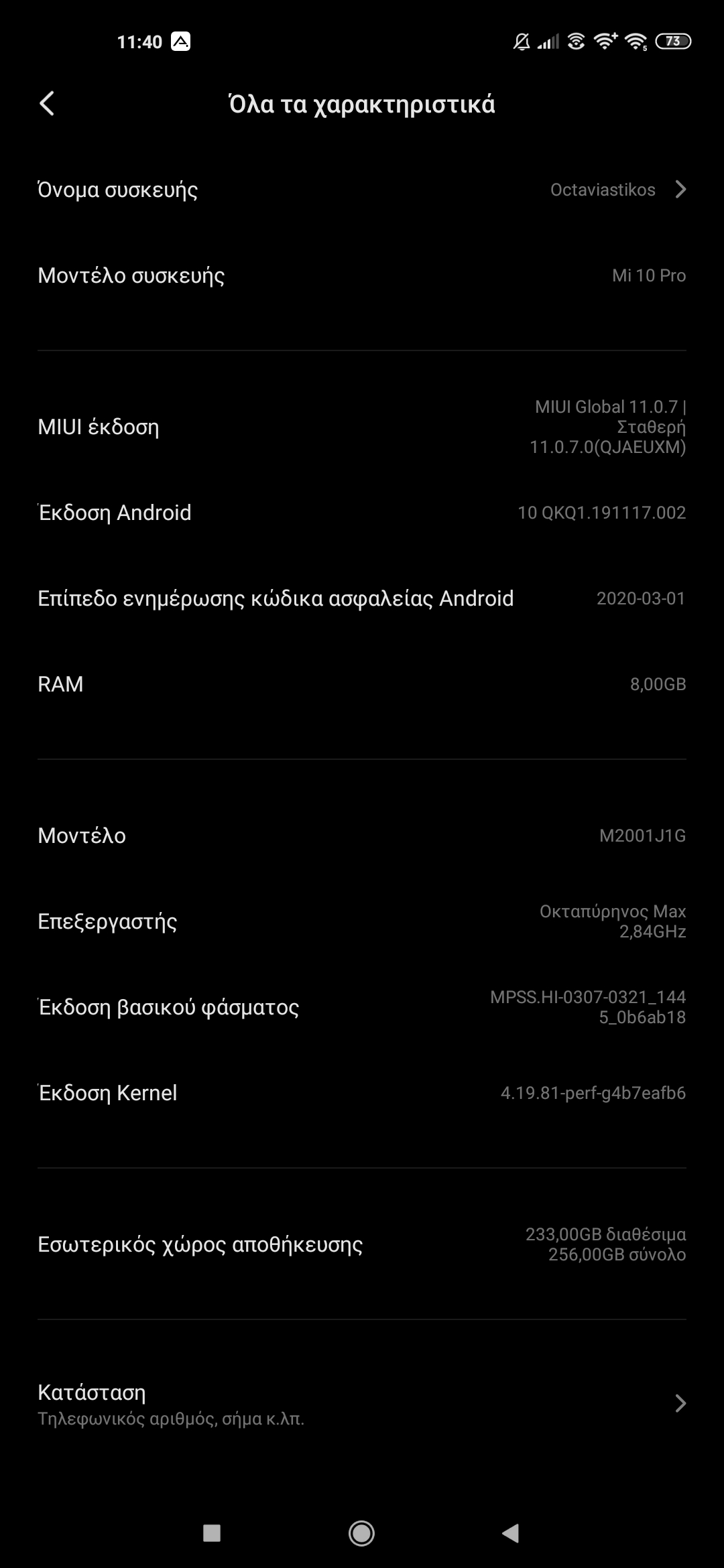The width and height of the screenshot is (724, 1568).
Task: Tap the Έκδοση Android row
Action: [x=362, y=513]
